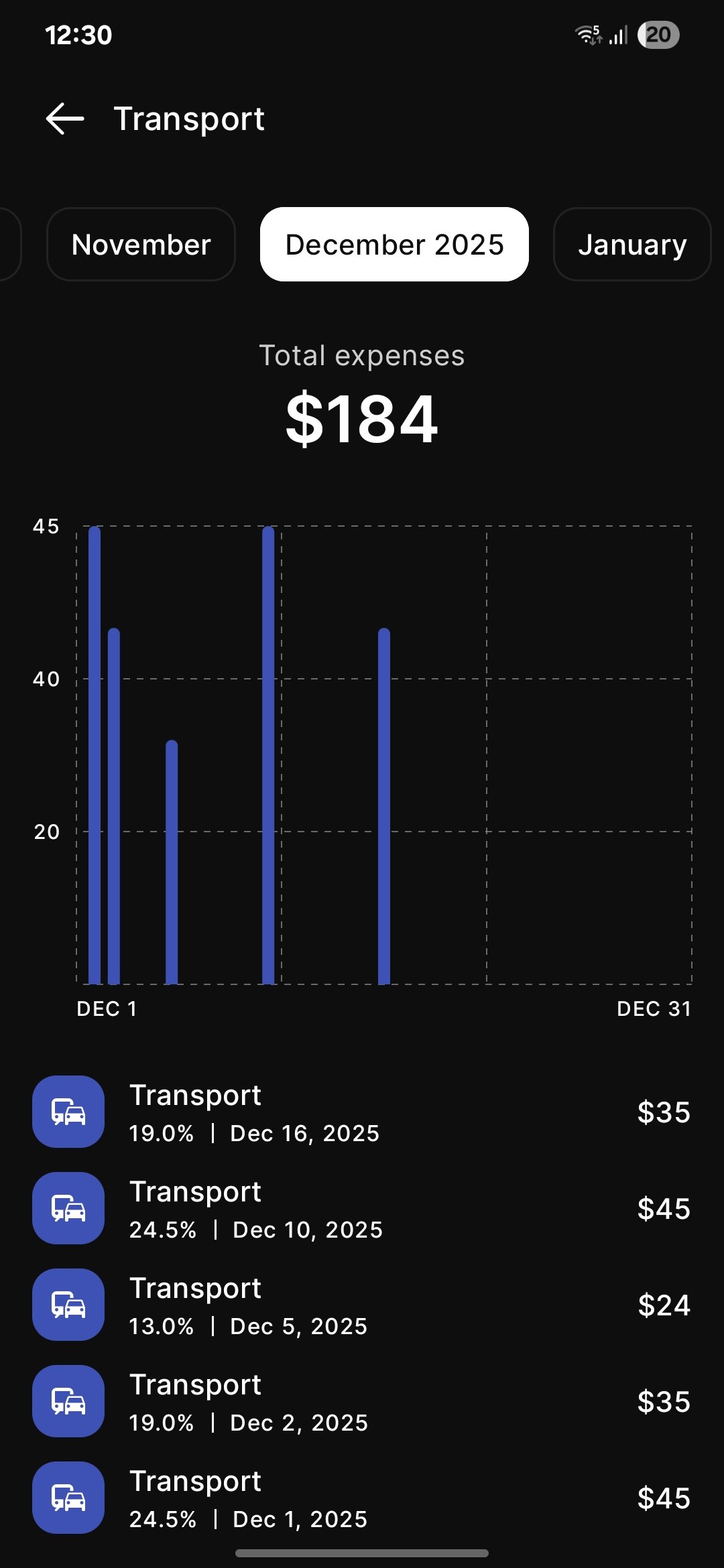Select the December 2025 month tab
The width and height of the screenshot is (724, 1568).
pos(393,245)
